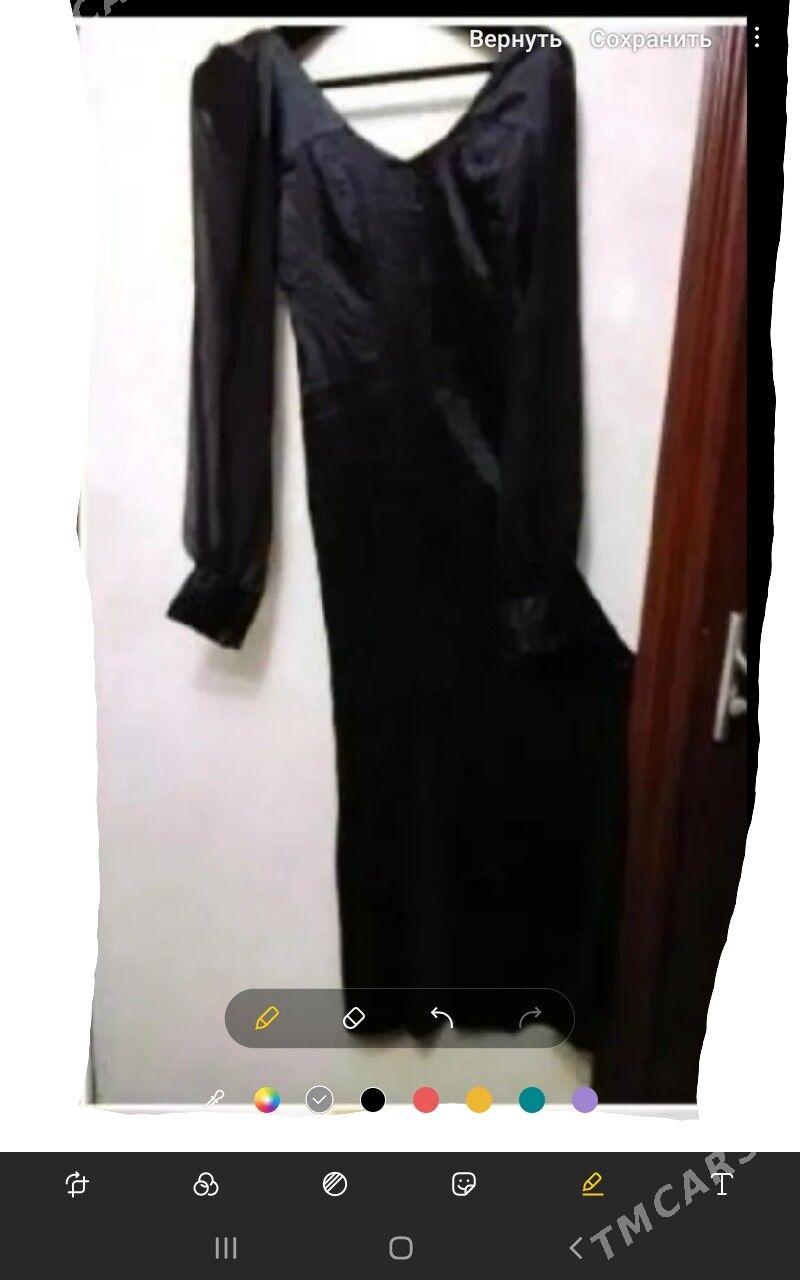The width and height of the screenshot is (800, 1280).
Task: Redo the undone stroke
Action: 530,1018
